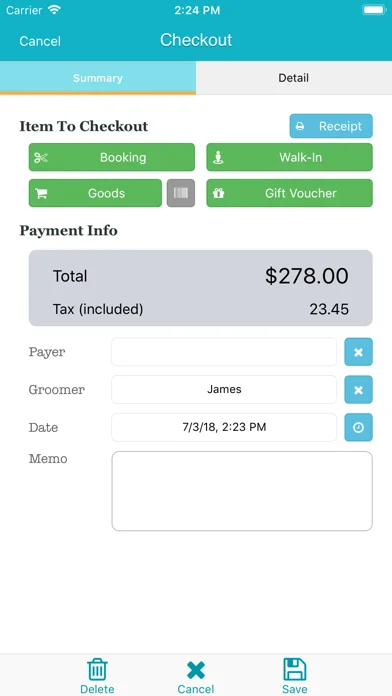
Task: Set date to now with clock icon
Action: coord(359,427)
